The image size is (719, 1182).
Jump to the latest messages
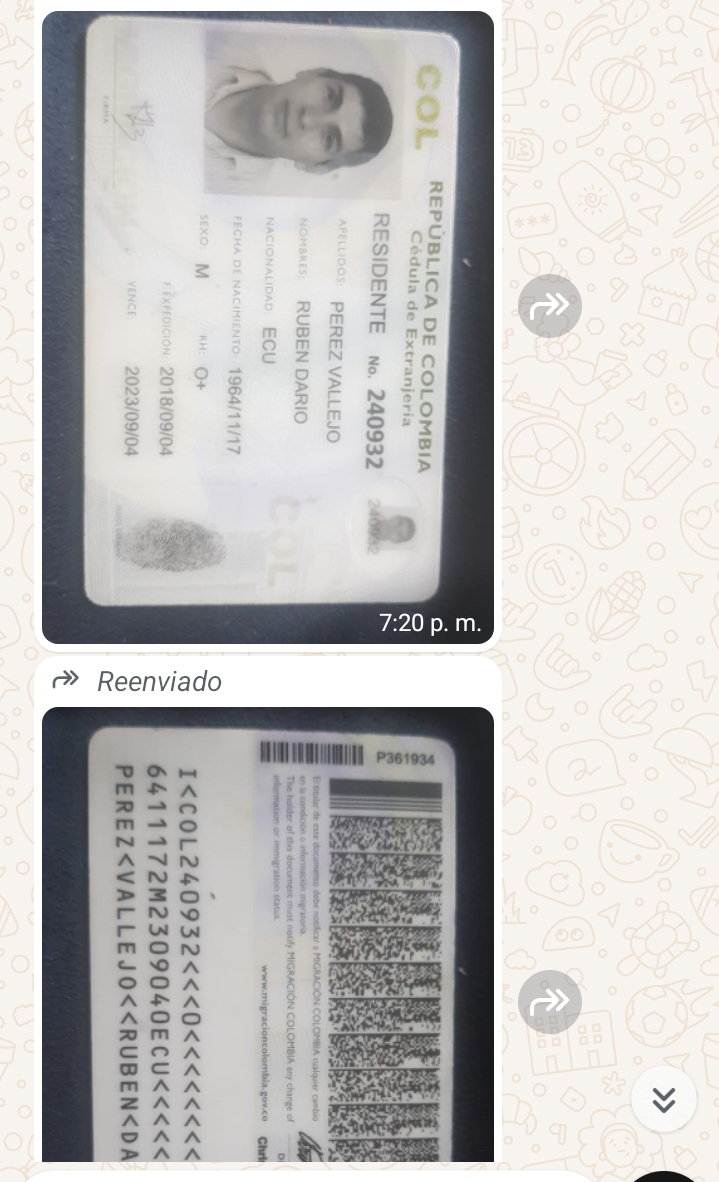(x=663, y=1100)
